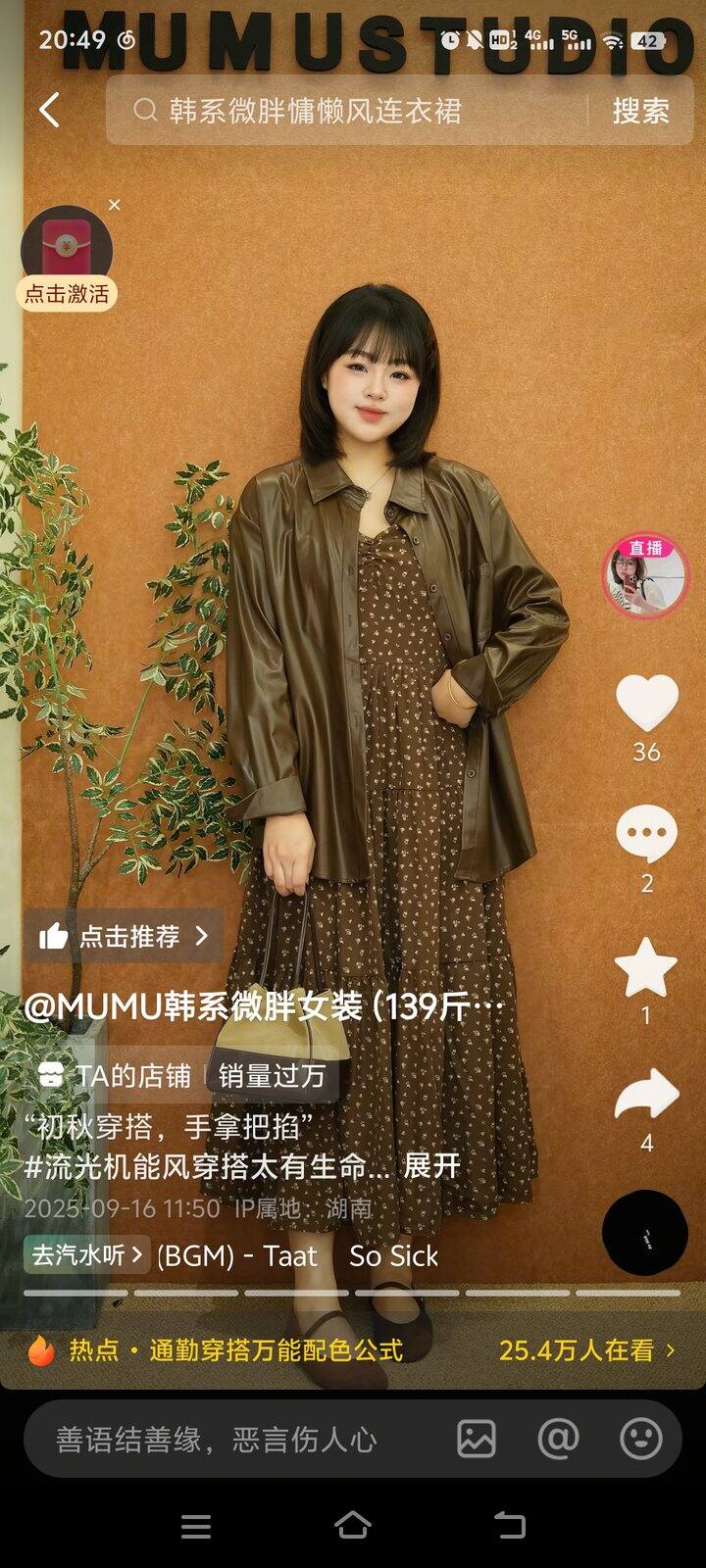Attach an image to the comment
706x1568 pixels.
click(477, 1439)
